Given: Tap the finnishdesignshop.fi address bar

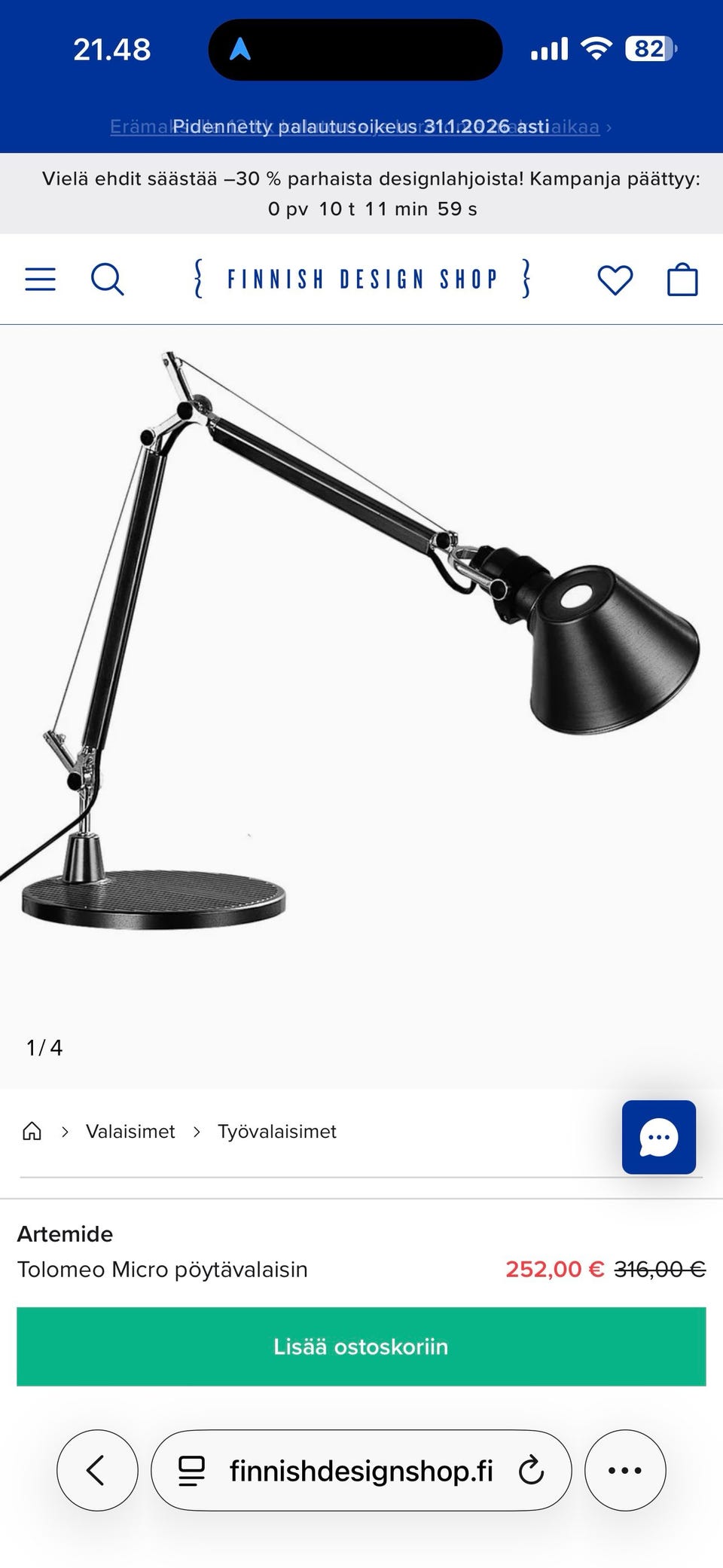Looking at the screenshot, I should tap(361, 1470).
